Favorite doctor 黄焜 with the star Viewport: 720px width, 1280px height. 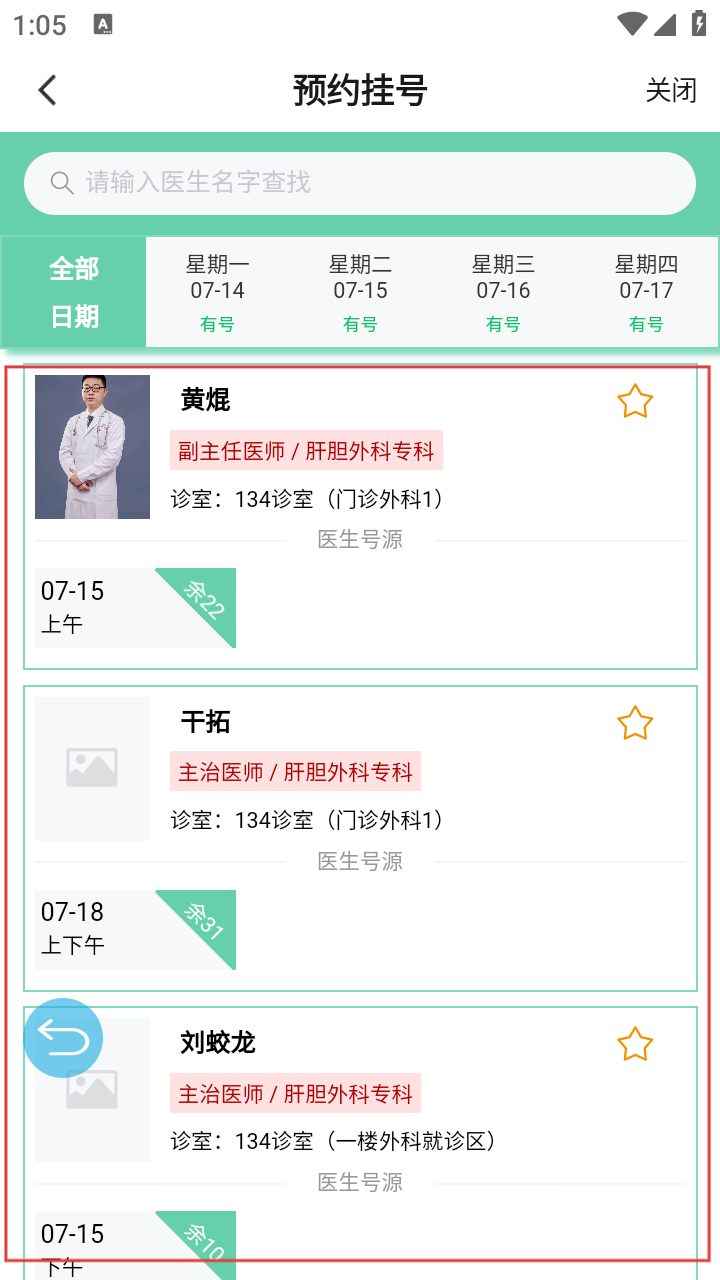point(635,402)
